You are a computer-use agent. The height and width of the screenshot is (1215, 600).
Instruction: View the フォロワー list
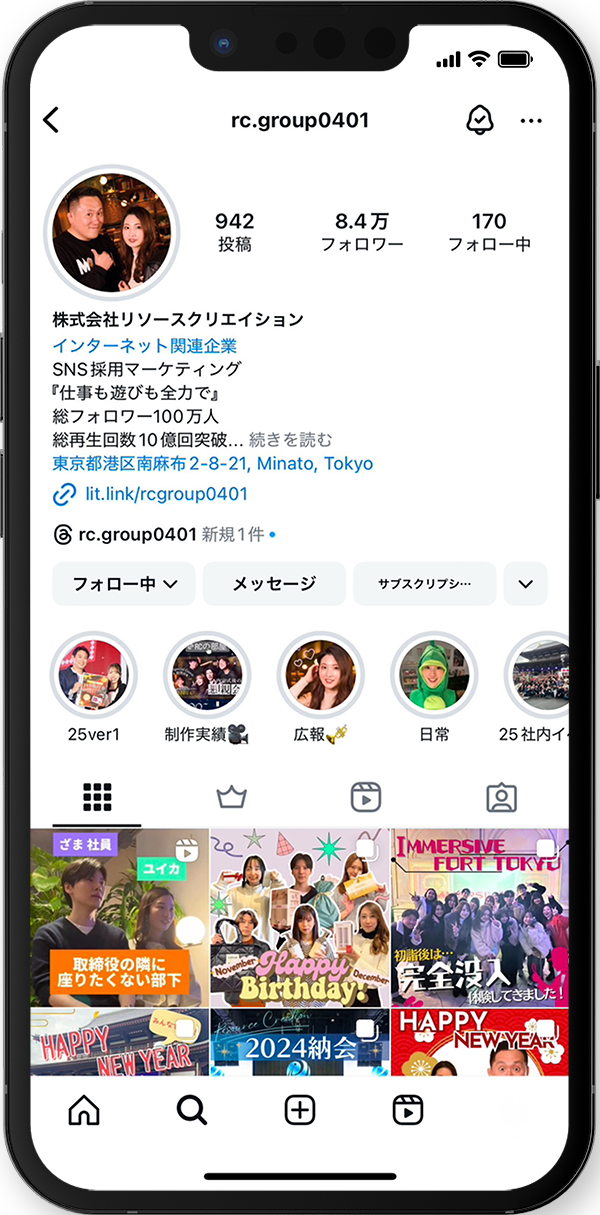coord(362,231)
